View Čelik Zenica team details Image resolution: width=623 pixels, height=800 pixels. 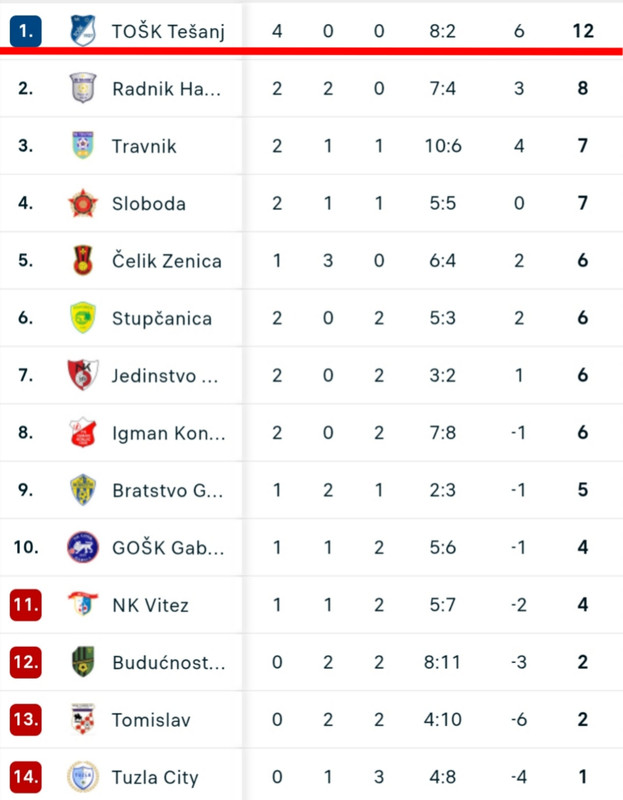pos(311,261)
